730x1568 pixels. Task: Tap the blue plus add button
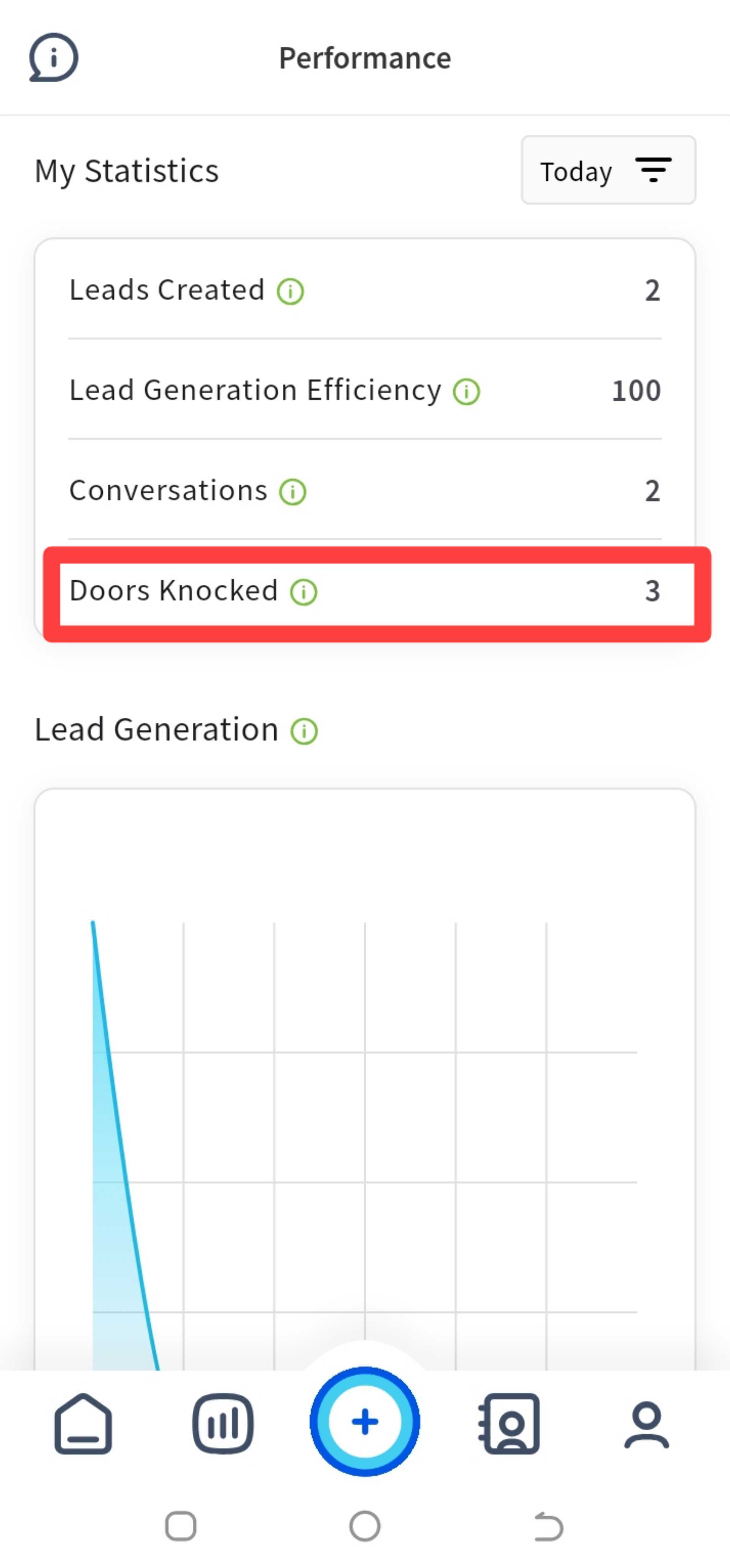tap(365, 1422)
